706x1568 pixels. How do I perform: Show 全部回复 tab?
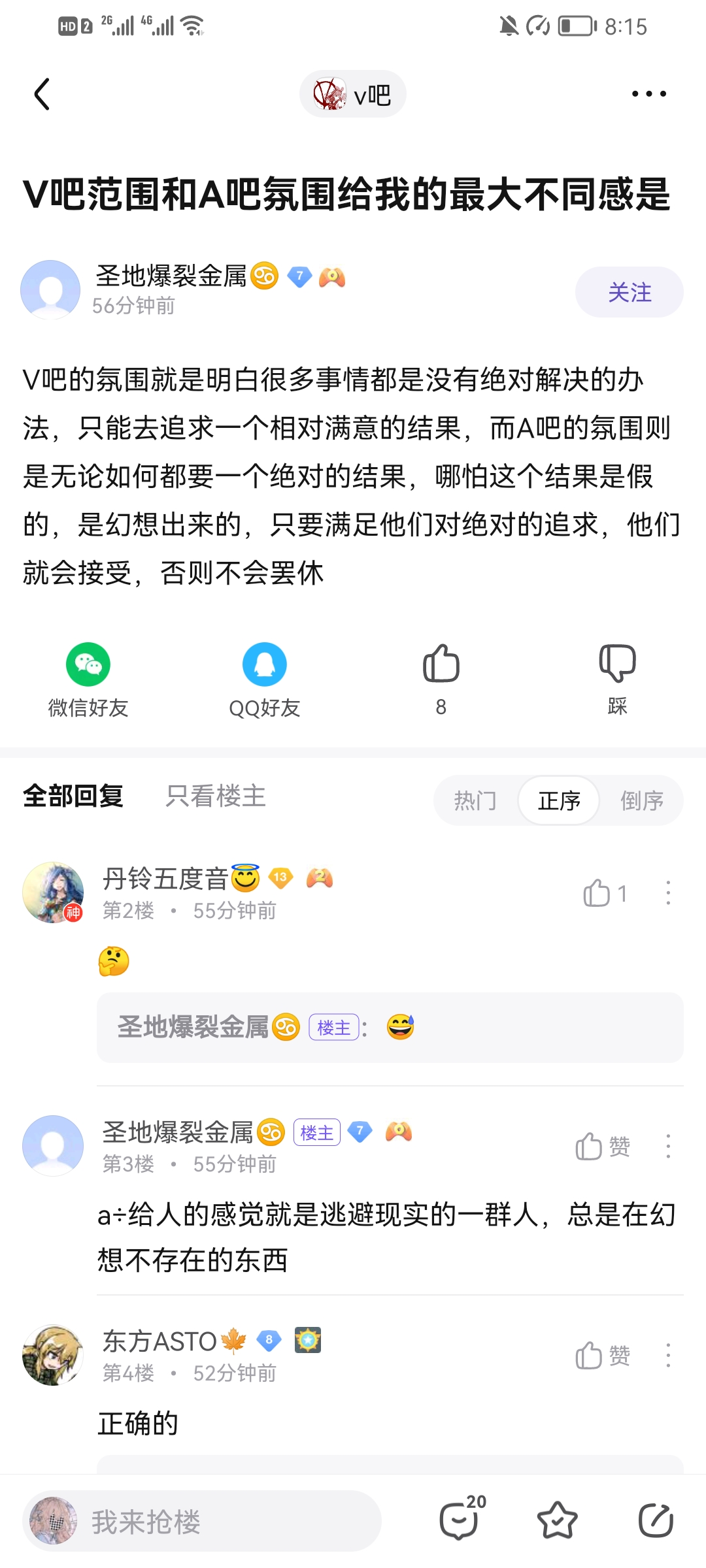73,796
